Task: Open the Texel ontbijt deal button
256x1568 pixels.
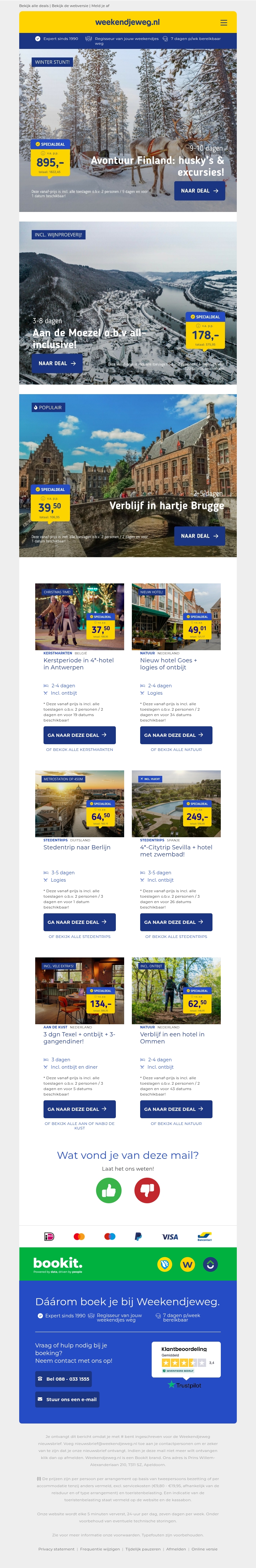Action: [x=79, y=1108]
